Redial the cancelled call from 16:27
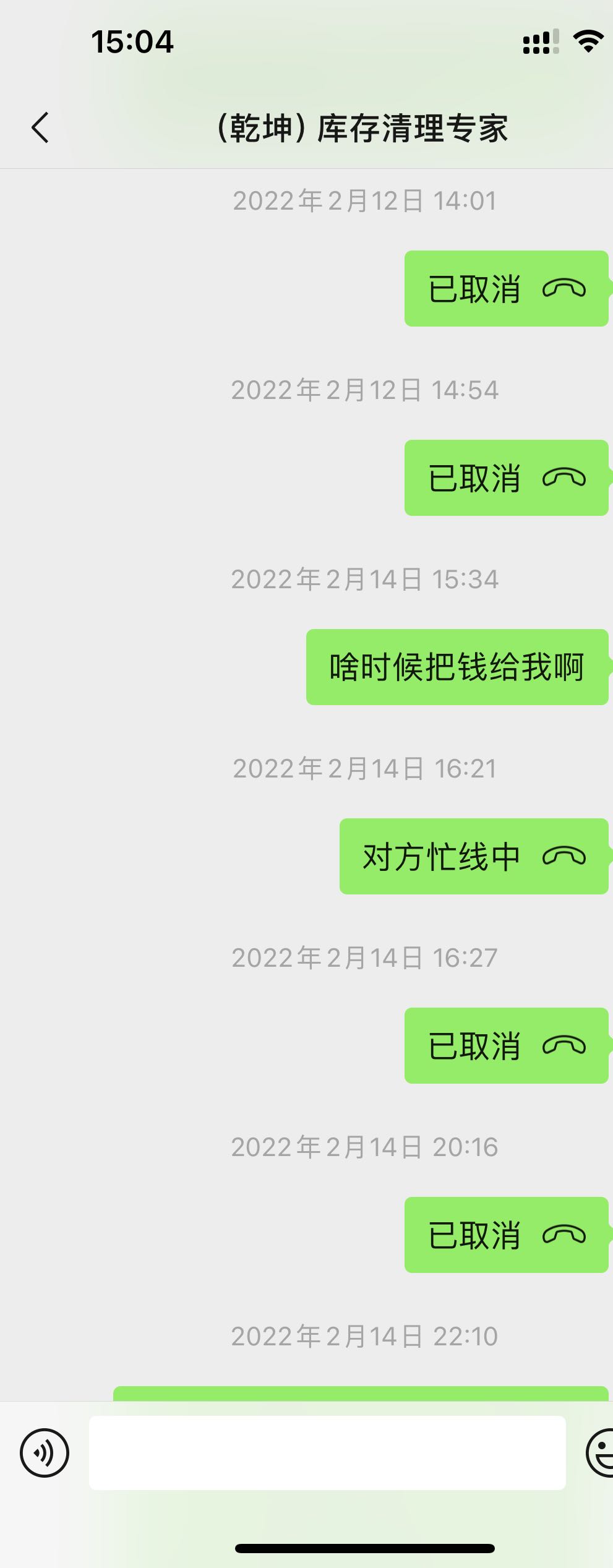The width and height of the screenshot is (613, 1568). point(506,1045)
